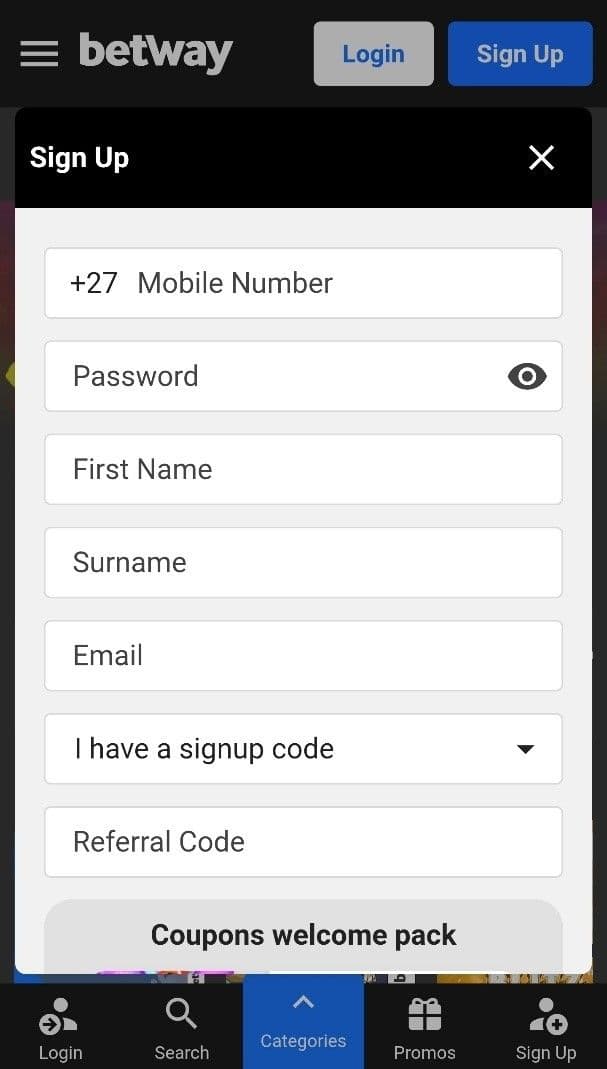
Task: Show password using the eye icon
Action: click(x=527, y=376)
